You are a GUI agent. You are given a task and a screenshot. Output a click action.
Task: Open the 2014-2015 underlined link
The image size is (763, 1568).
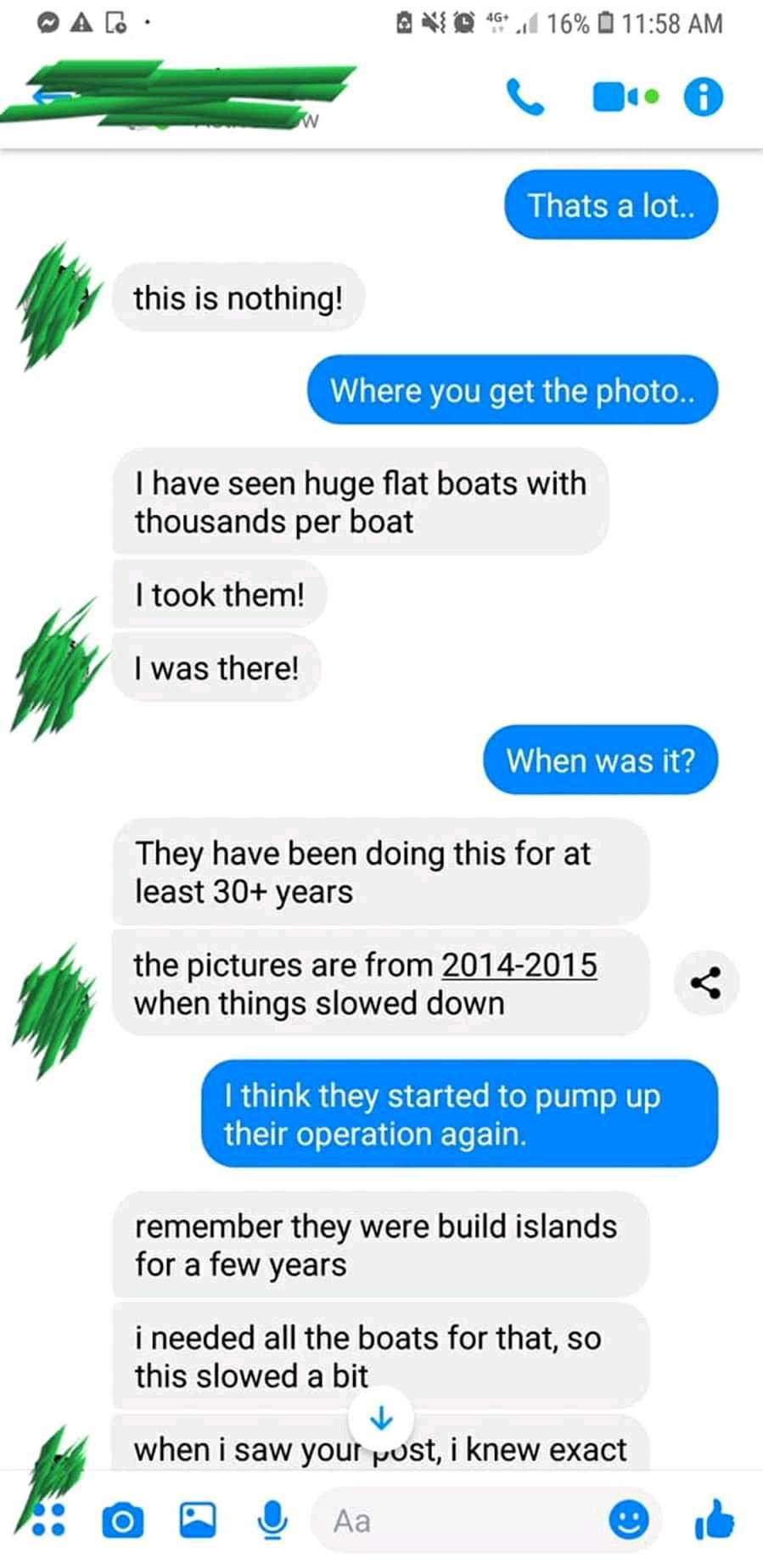coord(519,965)
